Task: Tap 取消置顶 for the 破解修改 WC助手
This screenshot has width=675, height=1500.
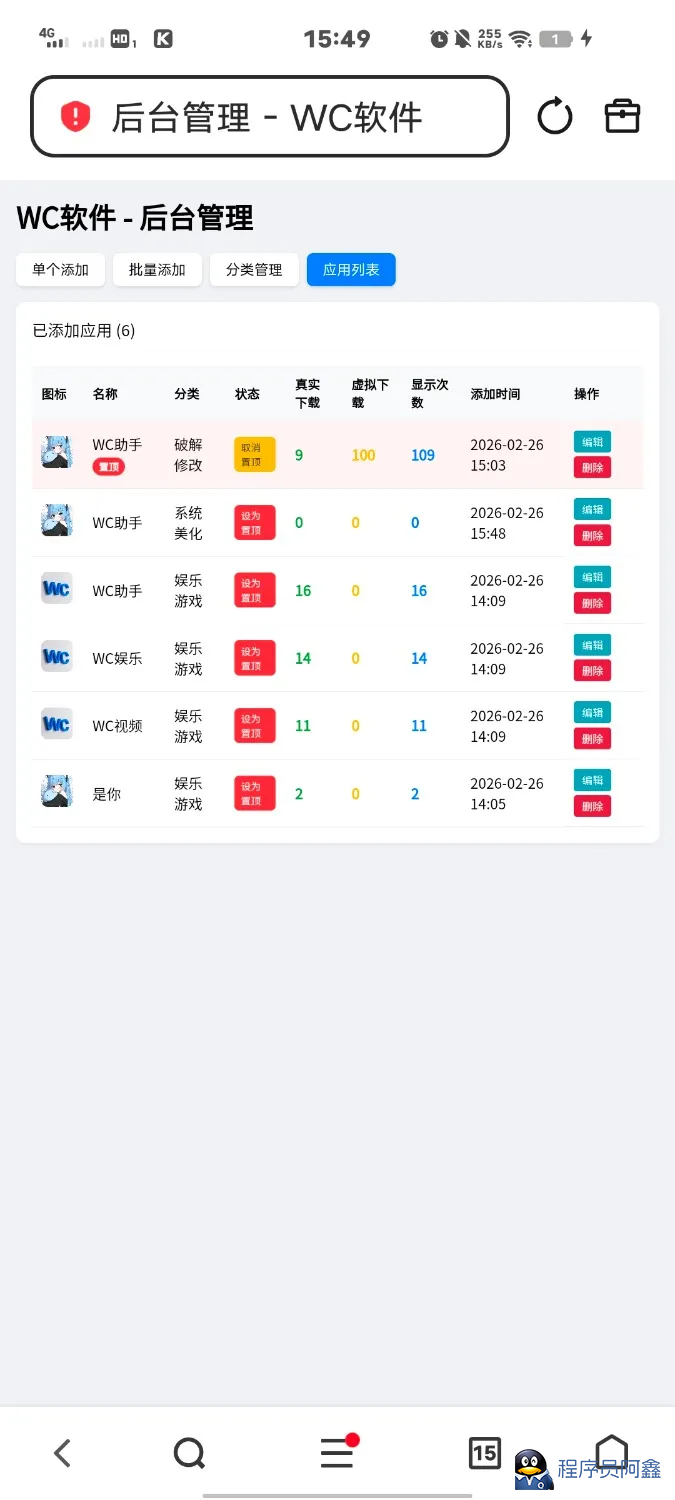Action: [254, 455]
